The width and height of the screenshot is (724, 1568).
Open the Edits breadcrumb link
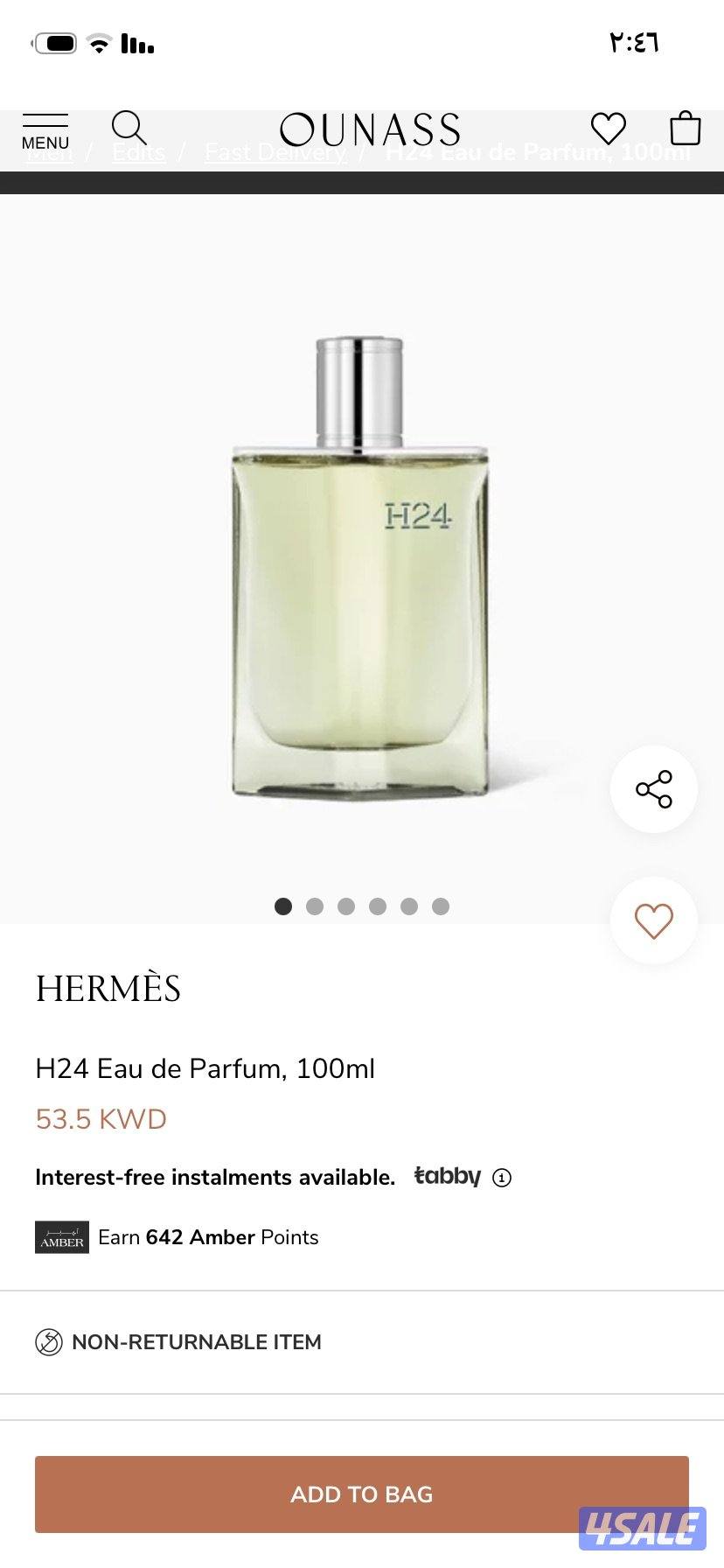(x=139, y=152)
